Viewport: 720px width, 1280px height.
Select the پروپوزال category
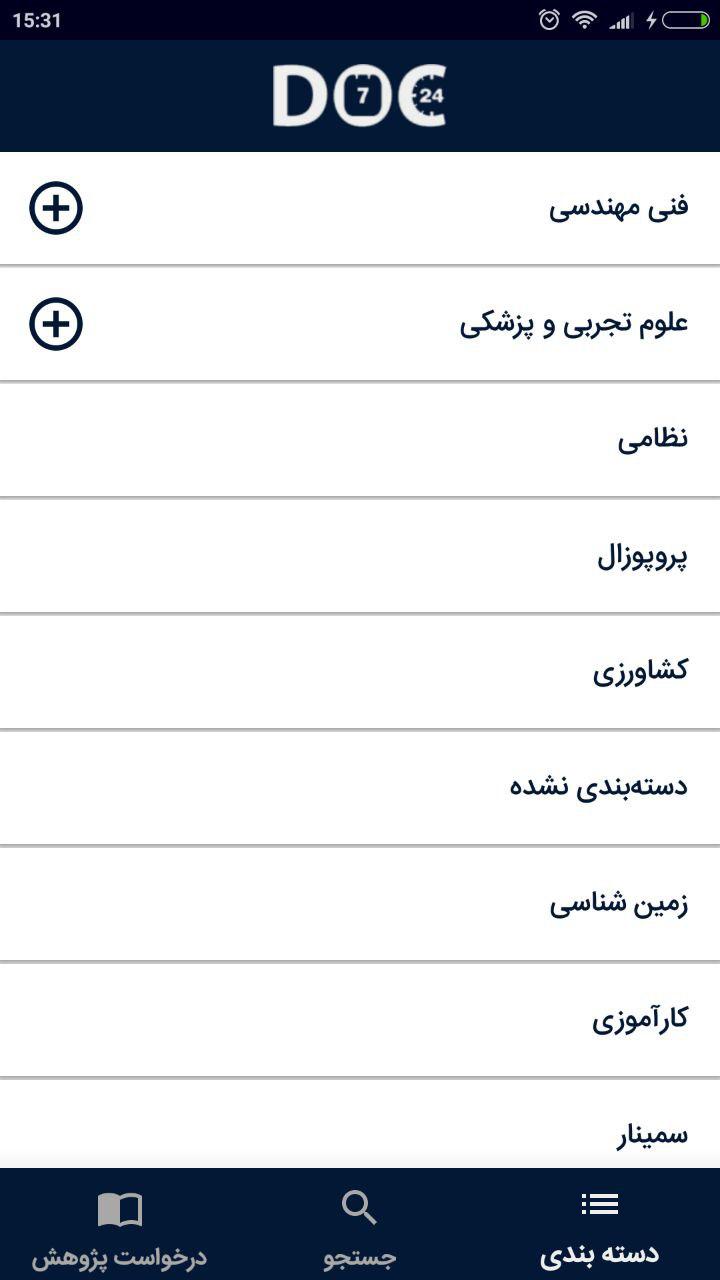[x=360, y=556]
